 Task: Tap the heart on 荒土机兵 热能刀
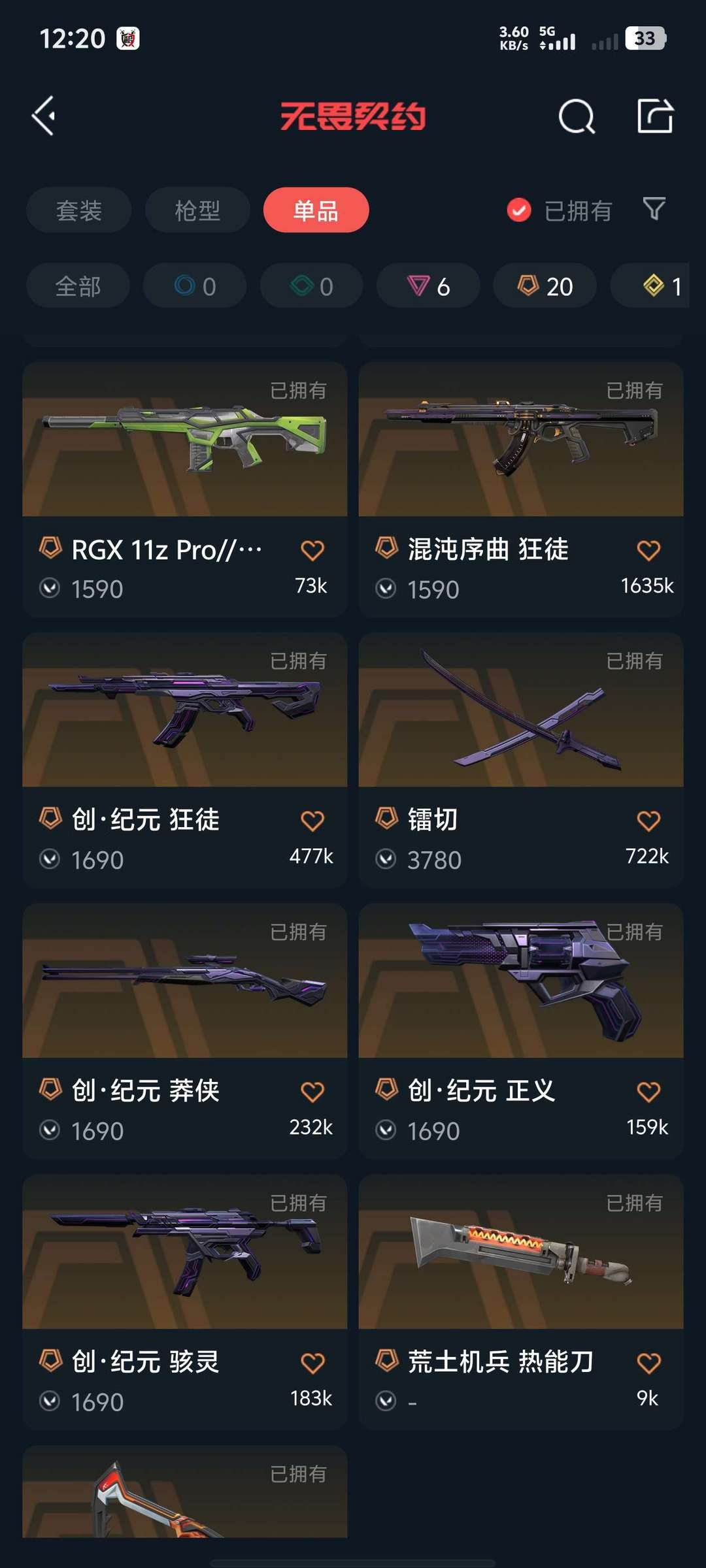click(648, 1363)
